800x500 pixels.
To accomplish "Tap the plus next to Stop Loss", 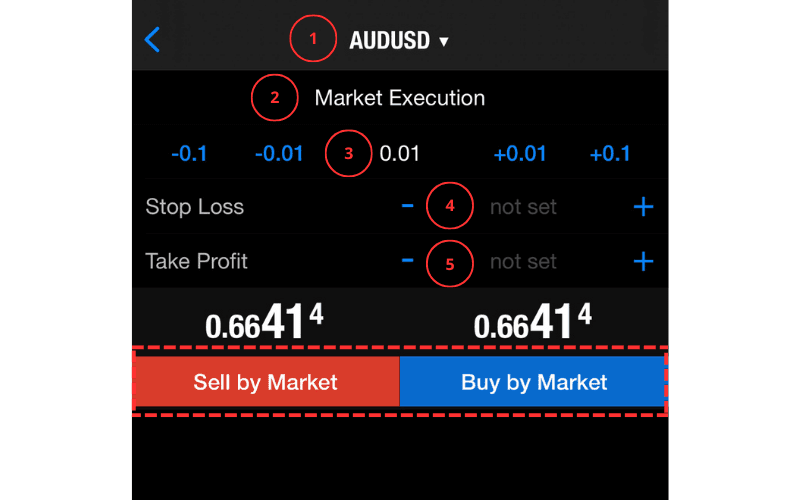I will [643, 207].
